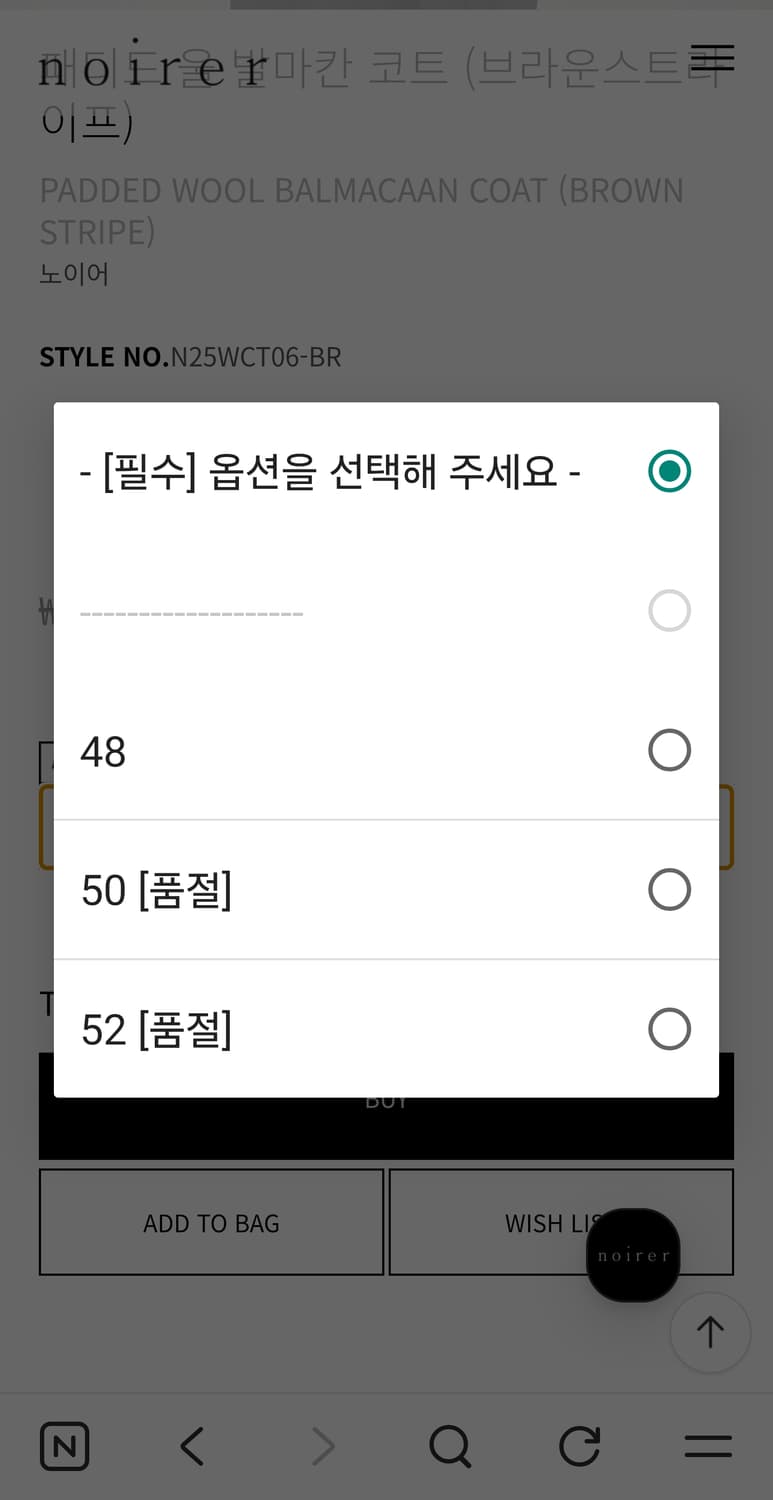
Task: Tap the STYLE NO. N25WCT06-BR text
Action: click(x=190, y=356)
